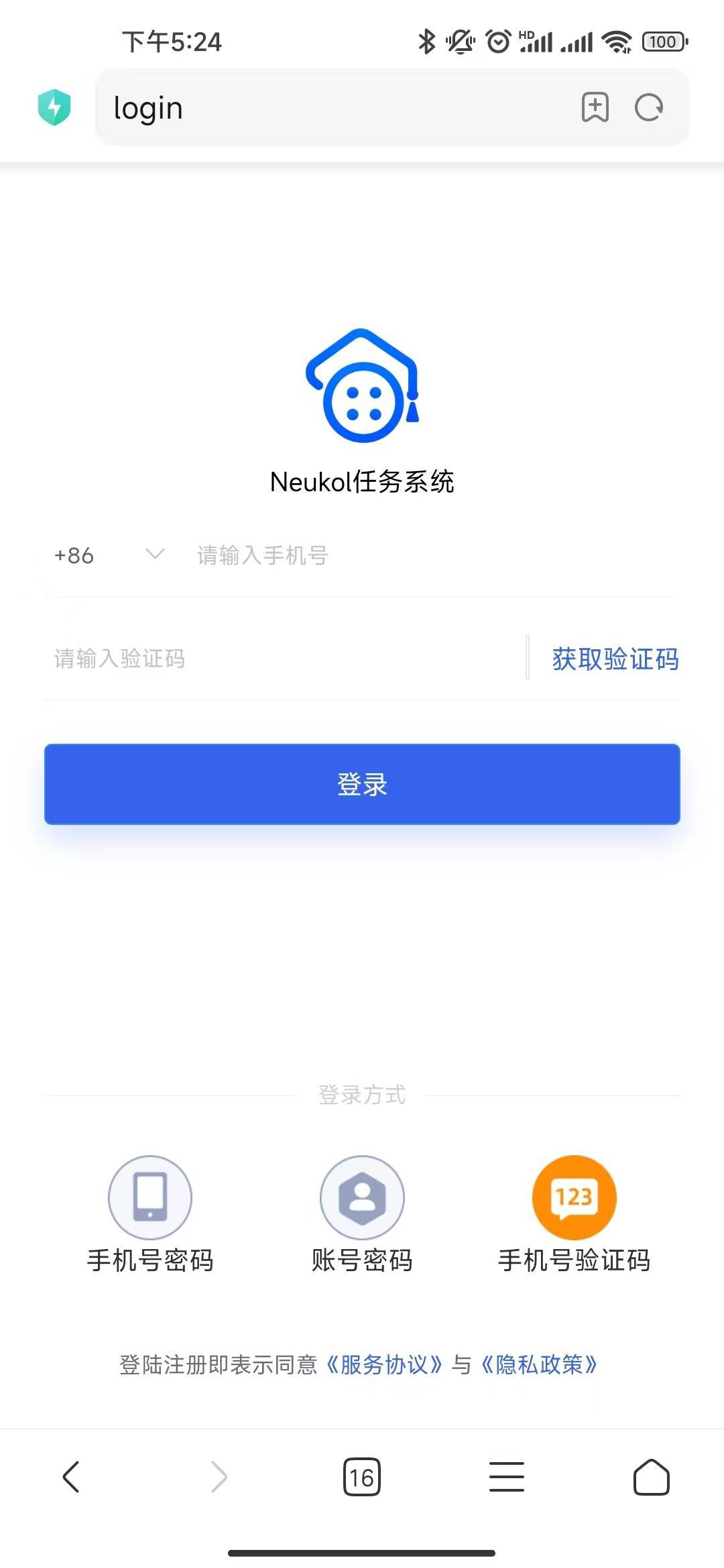Image resolution: width=724 pixels, height=1568 pixels.
Task: Go to the browser home page
Action: coord(652,1477)
